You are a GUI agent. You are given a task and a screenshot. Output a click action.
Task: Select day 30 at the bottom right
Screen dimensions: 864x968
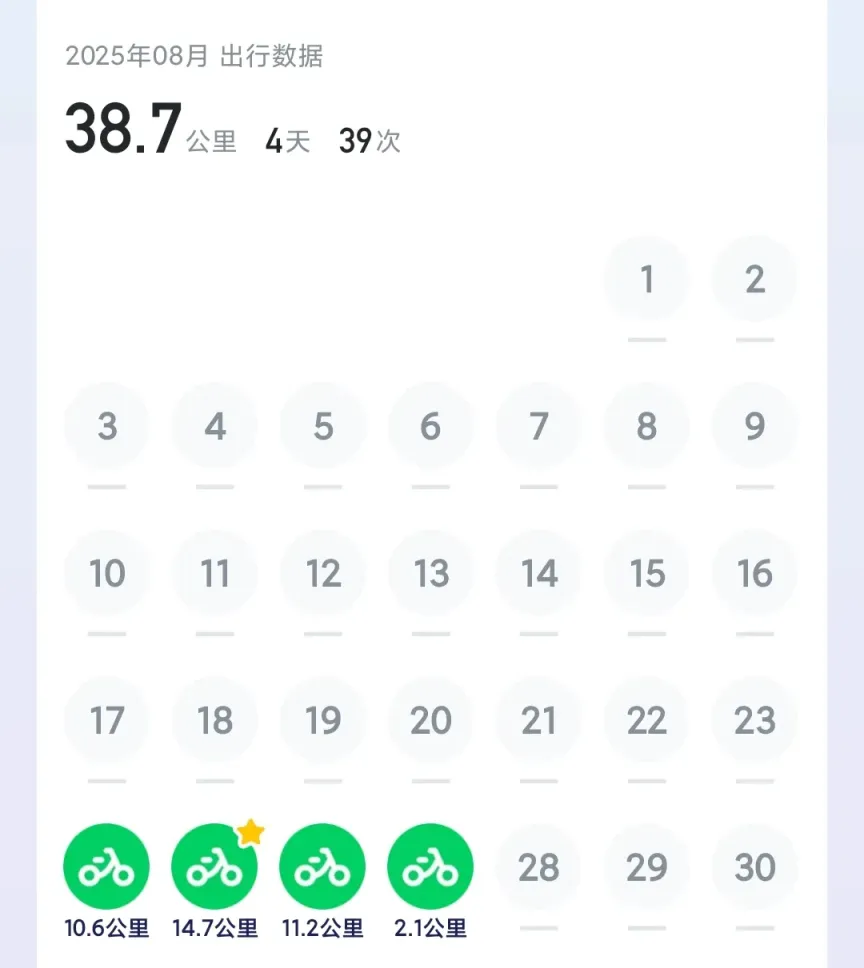[x=755, y=868]
